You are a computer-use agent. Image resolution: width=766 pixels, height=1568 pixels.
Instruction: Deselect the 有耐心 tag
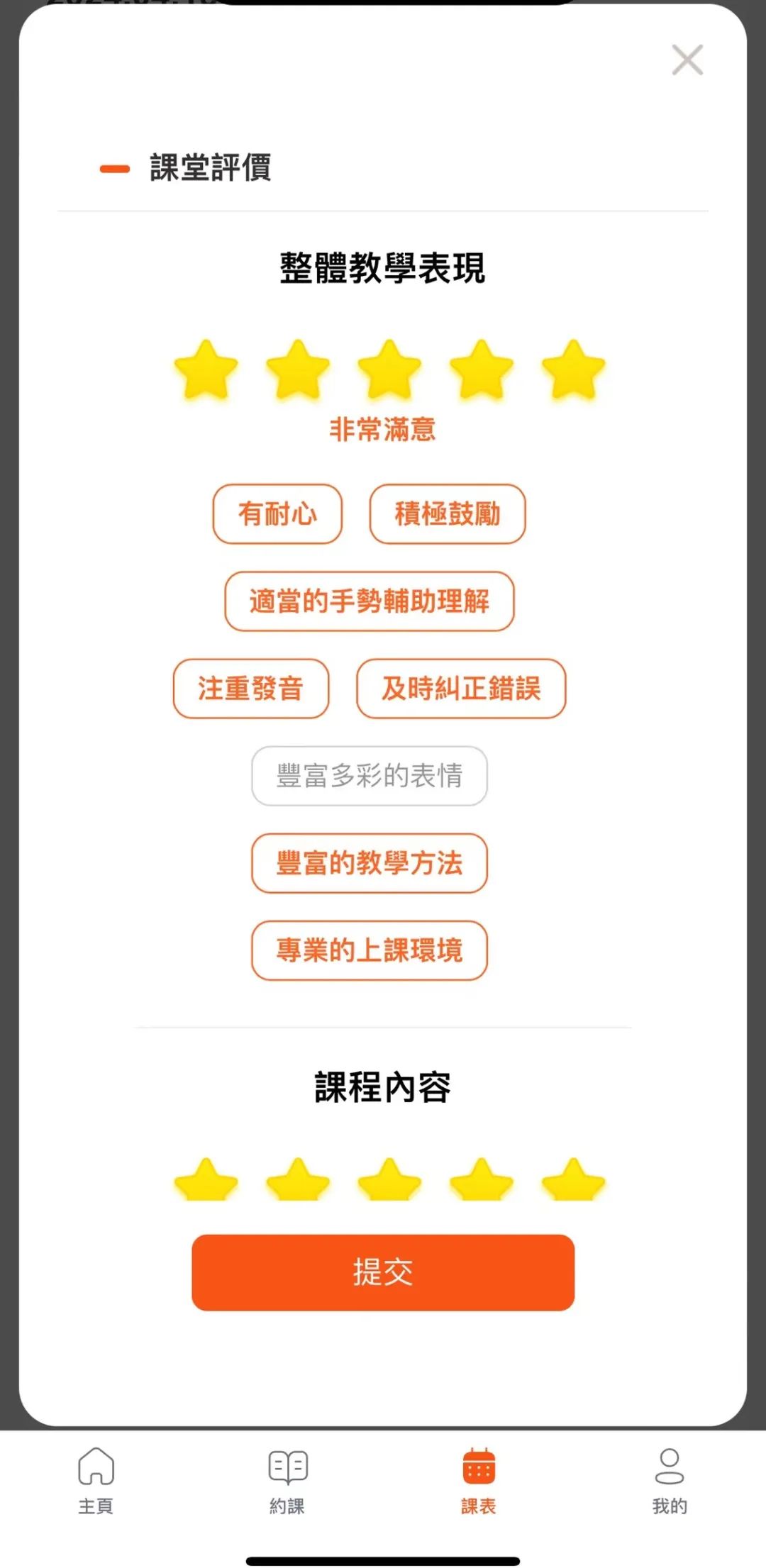tap(277, 514)
